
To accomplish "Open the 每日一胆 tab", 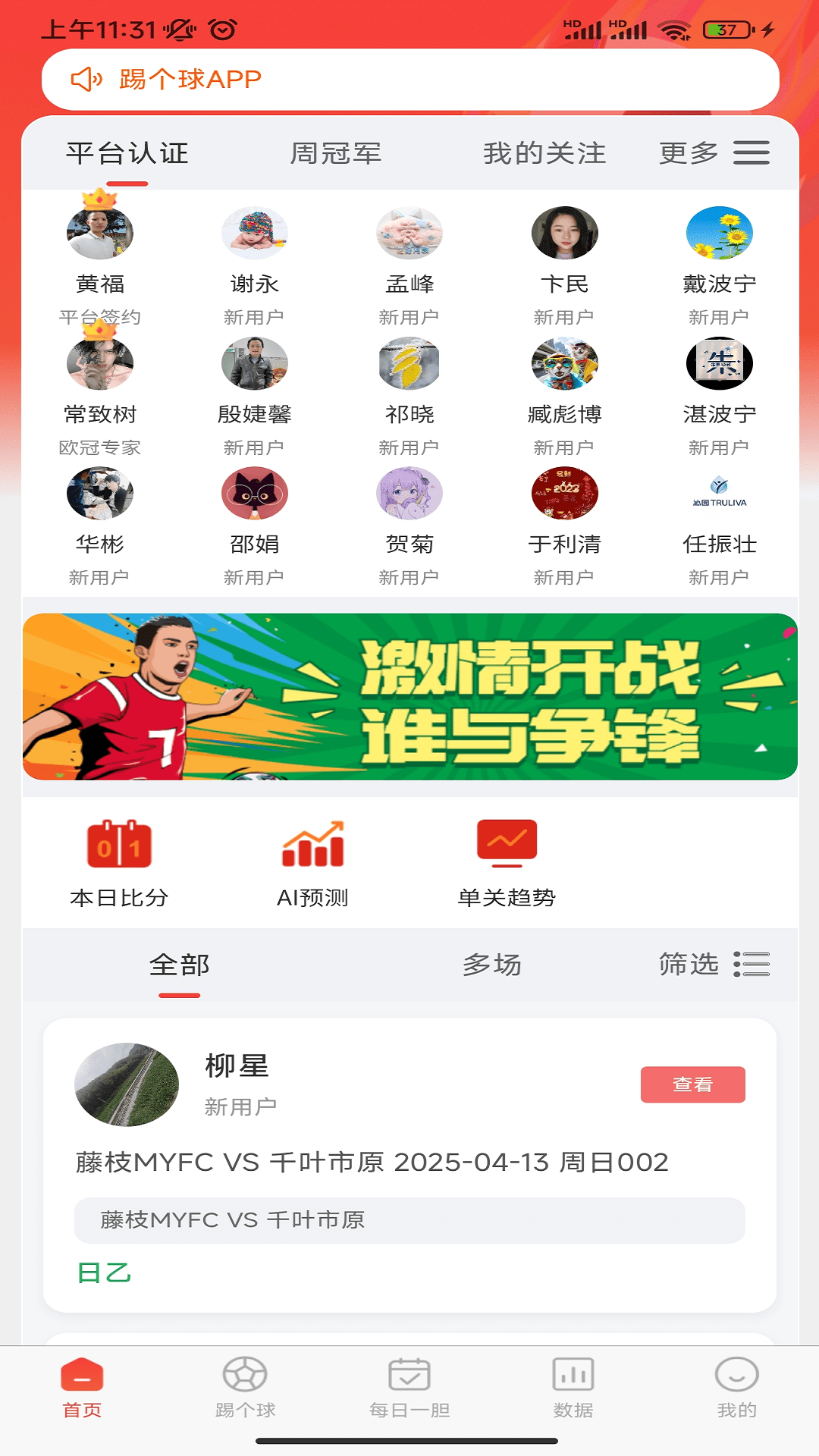I will point(409,1388).
